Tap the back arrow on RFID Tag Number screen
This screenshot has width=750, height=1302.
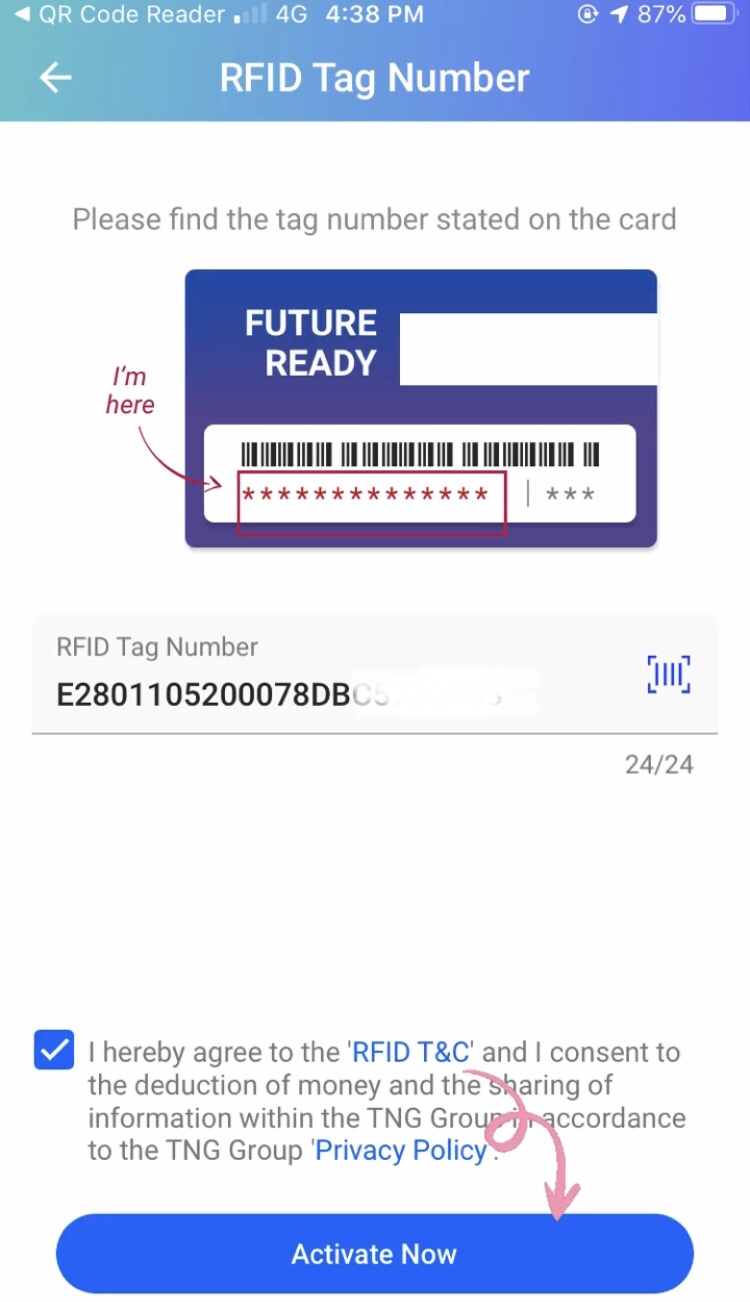[x=55, y=77]
